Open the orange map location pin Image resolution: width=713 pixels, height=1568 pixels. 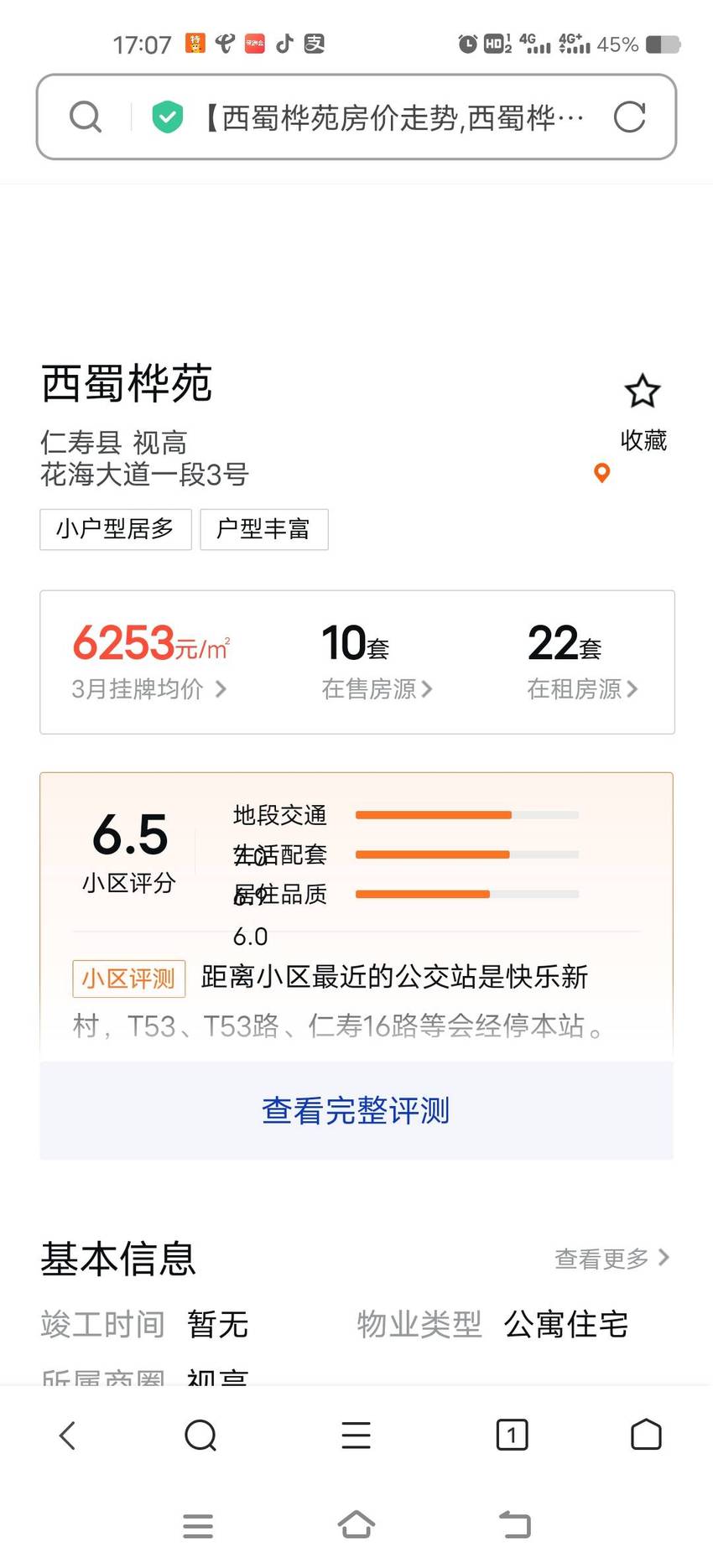click(x=601, y=473)
